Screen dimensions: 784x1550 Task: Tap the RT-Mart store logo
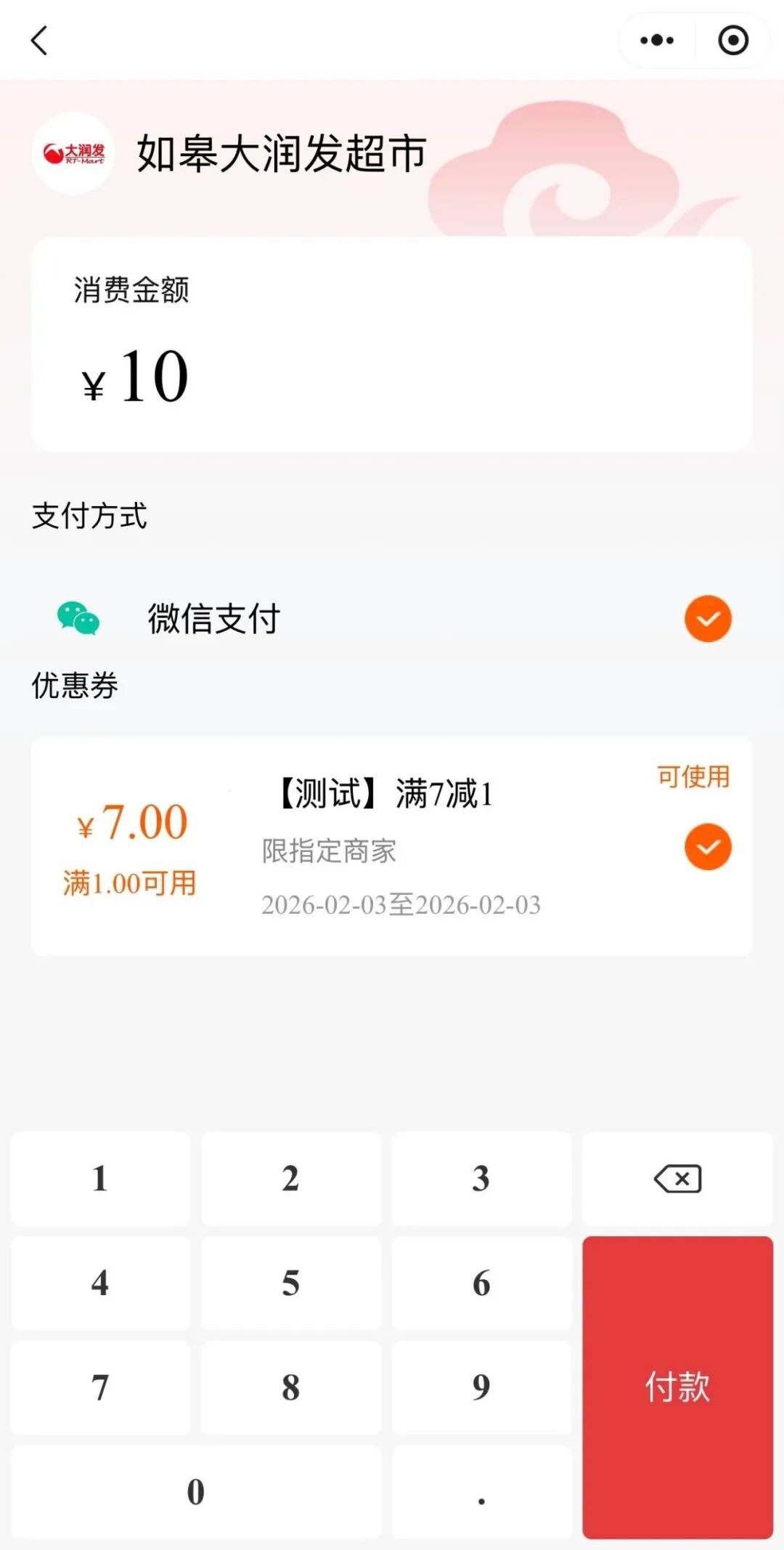73,153
